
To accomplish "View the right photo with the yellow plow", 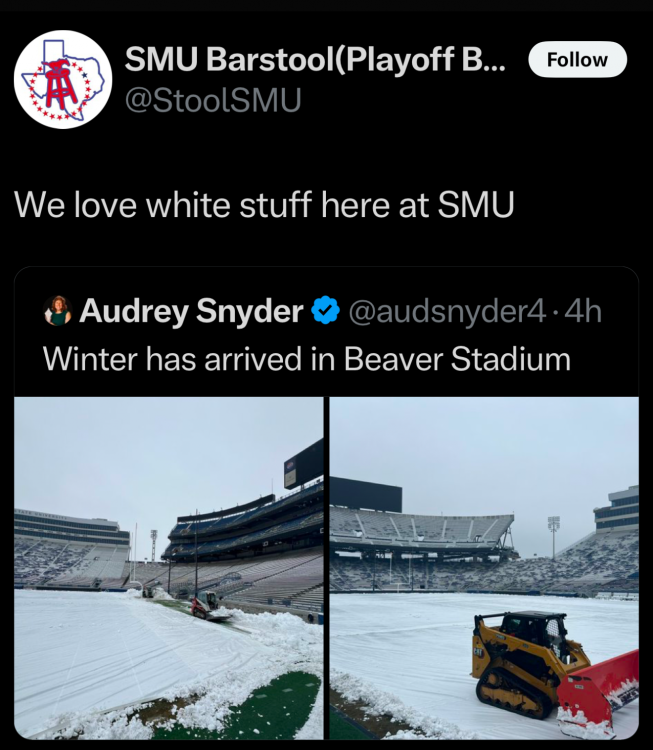I will (484, 567).
